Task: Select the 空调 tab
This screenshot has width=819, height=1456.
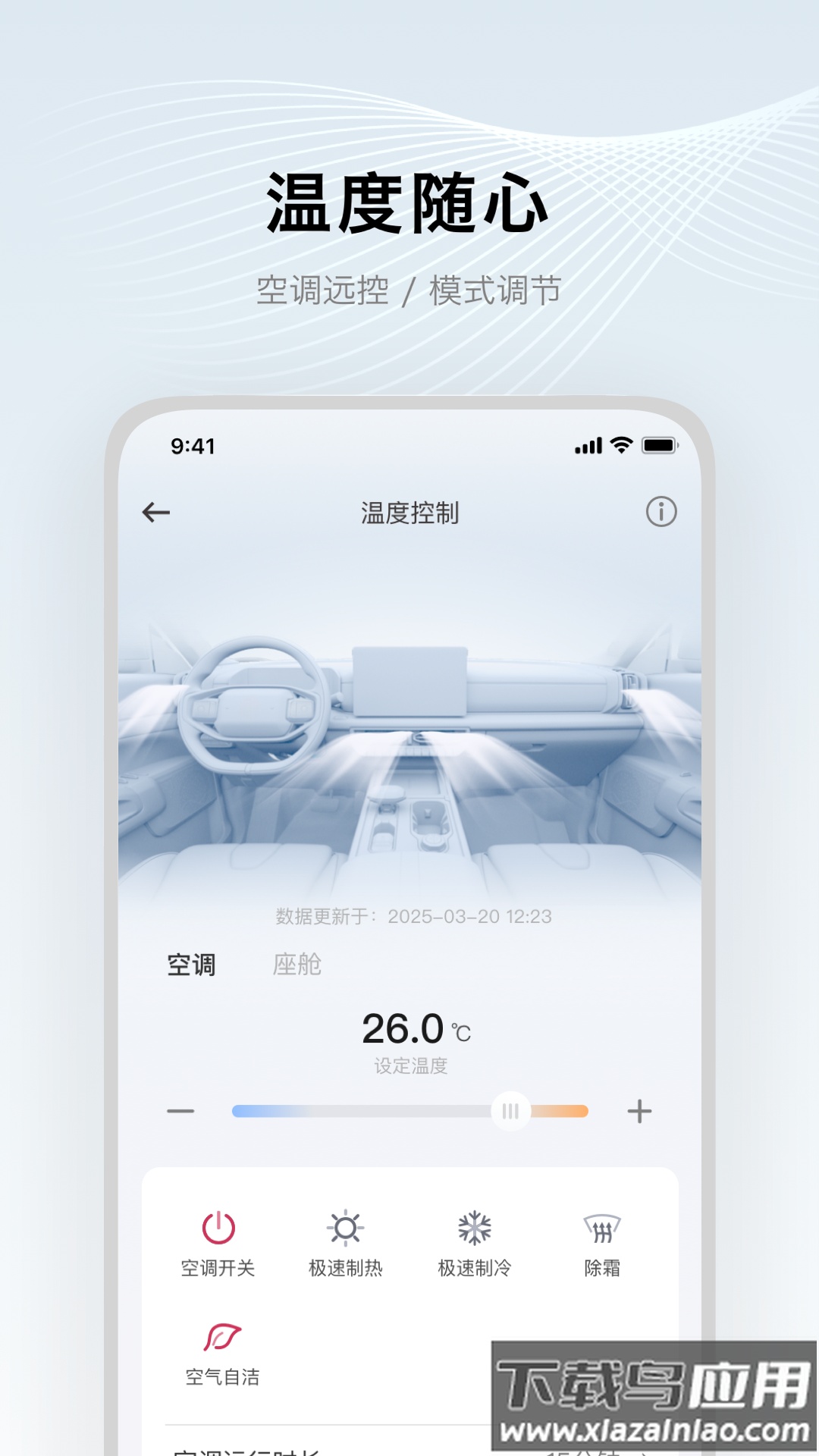Action: click(190, 965)
